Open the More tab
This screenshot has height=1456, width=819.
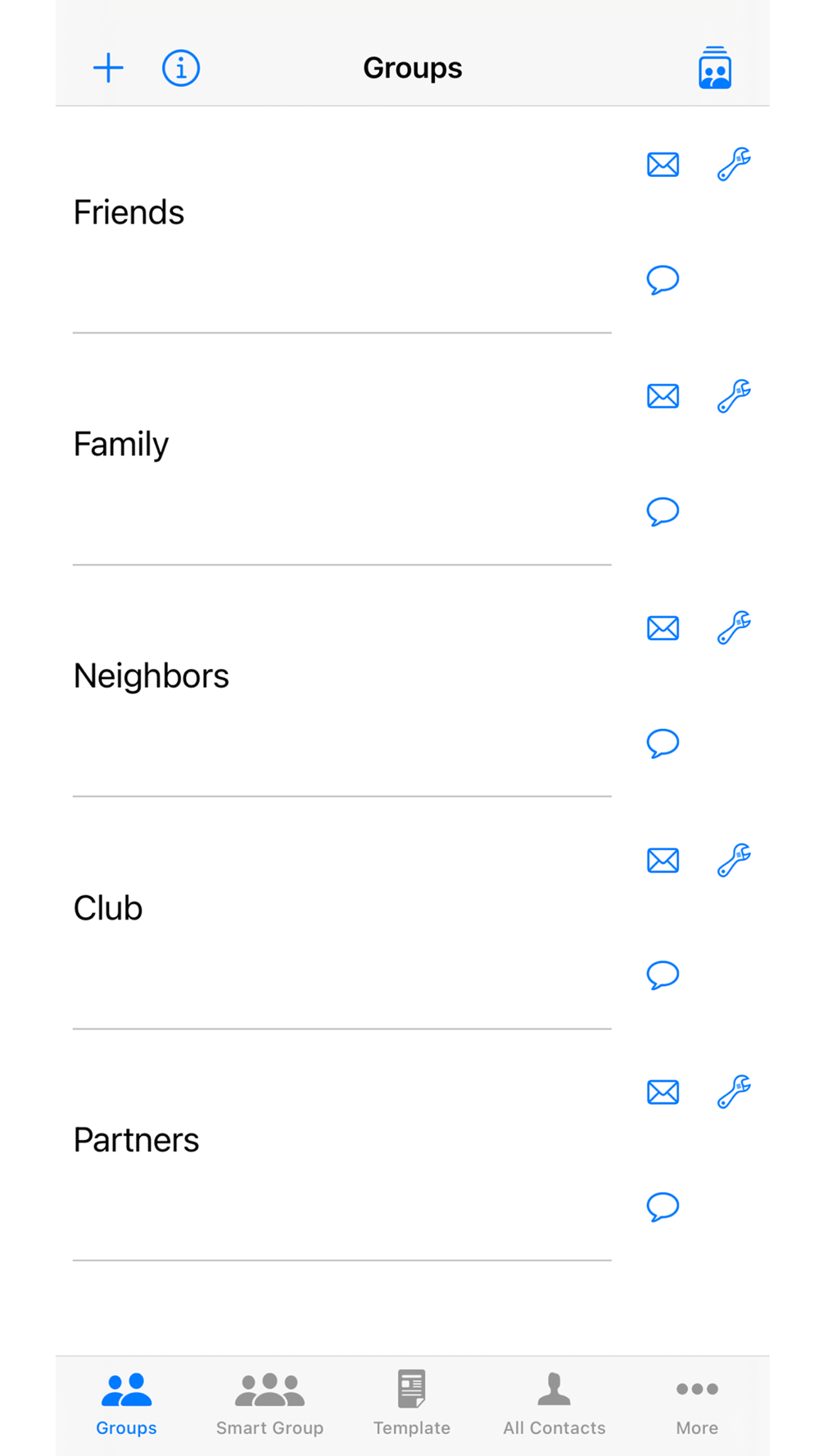click(697, 1404)
